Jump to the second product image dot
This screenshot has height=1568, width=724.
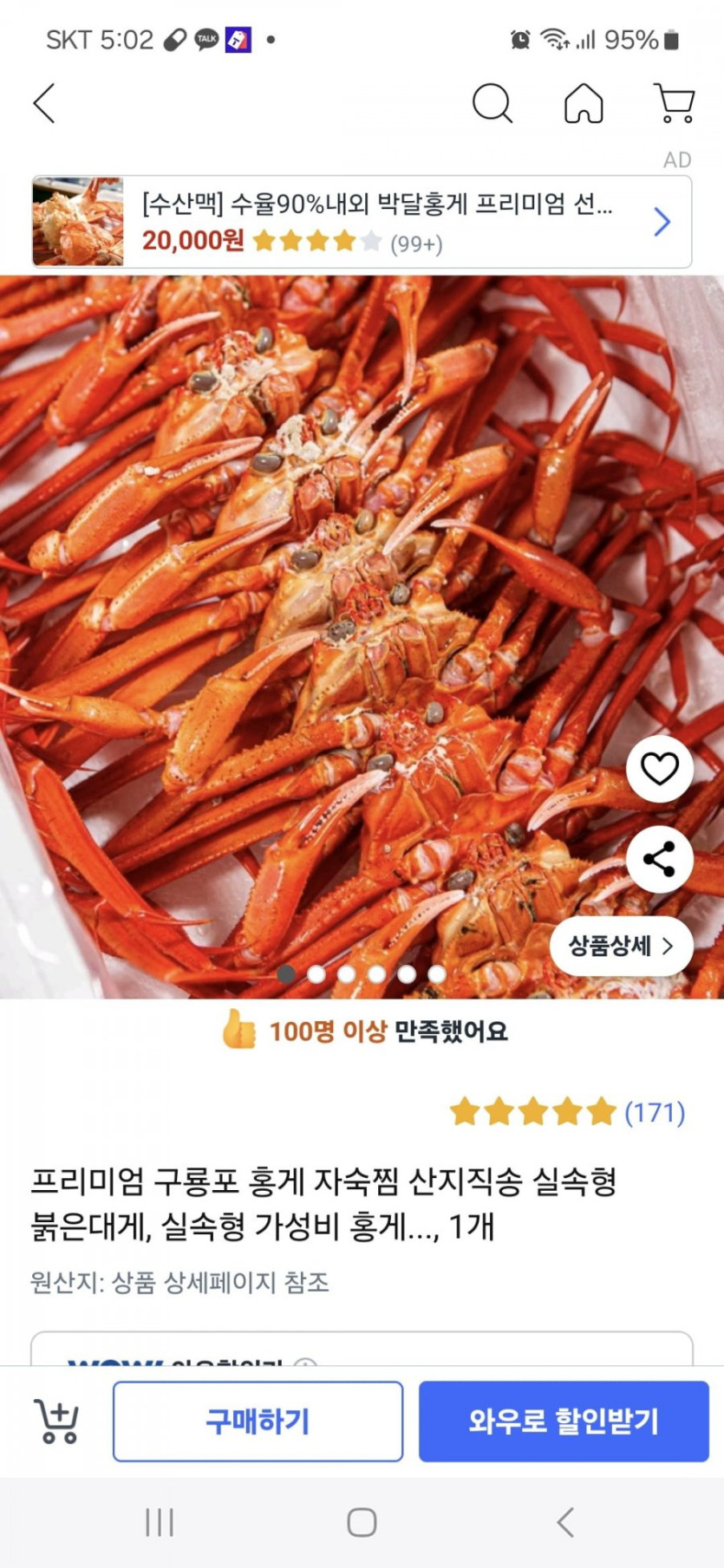click(316, 974)
